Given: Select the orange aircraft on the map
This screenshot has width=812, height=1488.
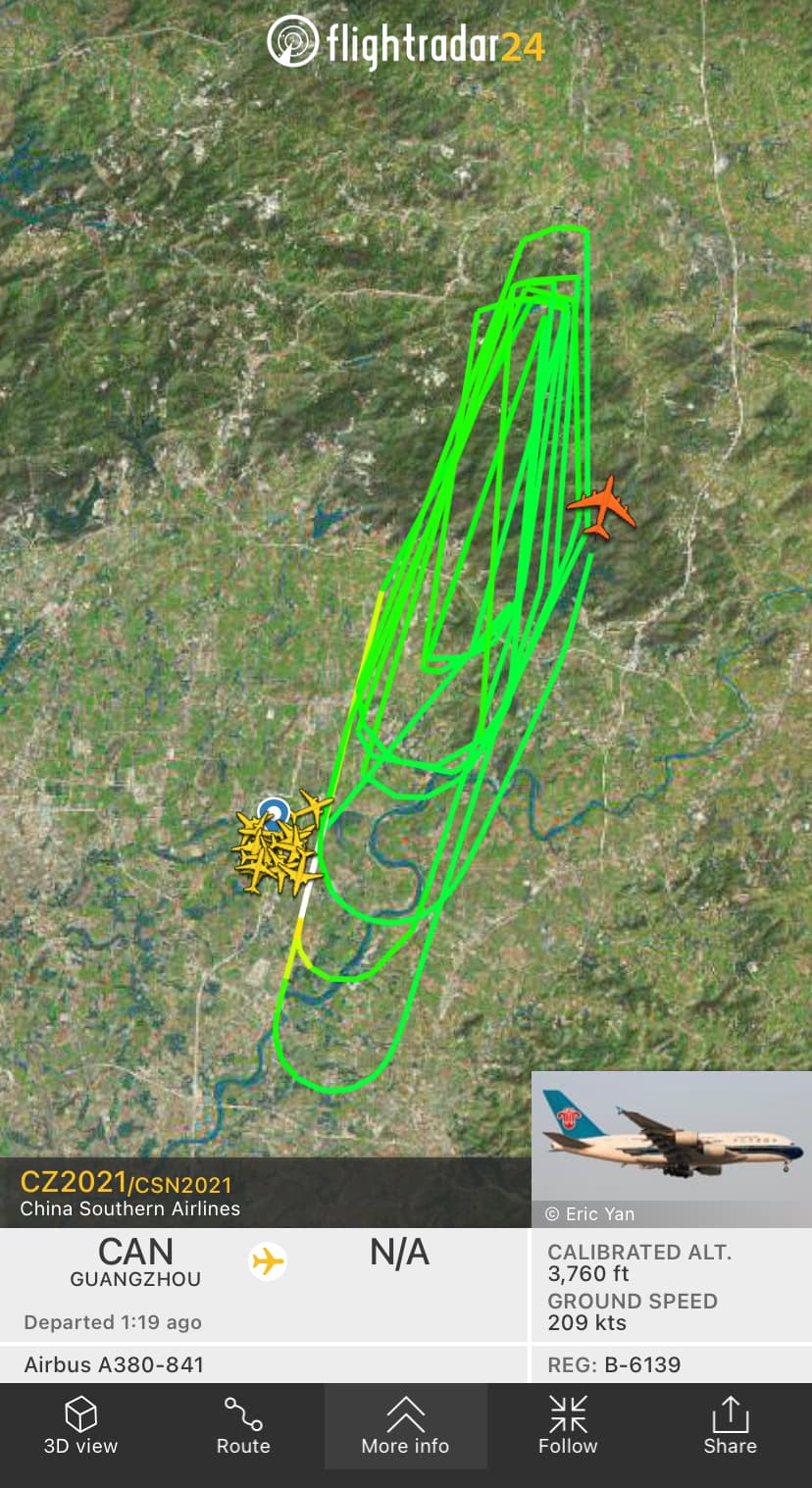Looking at the screenshot, I should point(601,507).
